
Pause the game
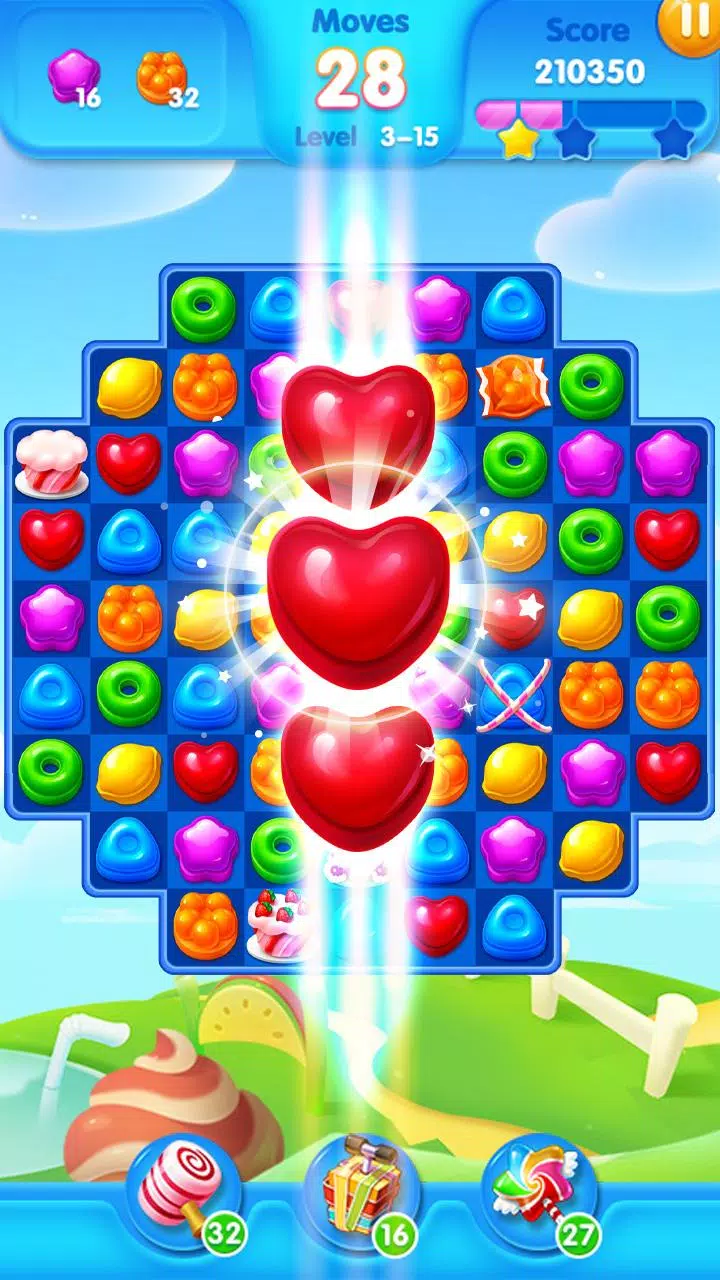689,23
